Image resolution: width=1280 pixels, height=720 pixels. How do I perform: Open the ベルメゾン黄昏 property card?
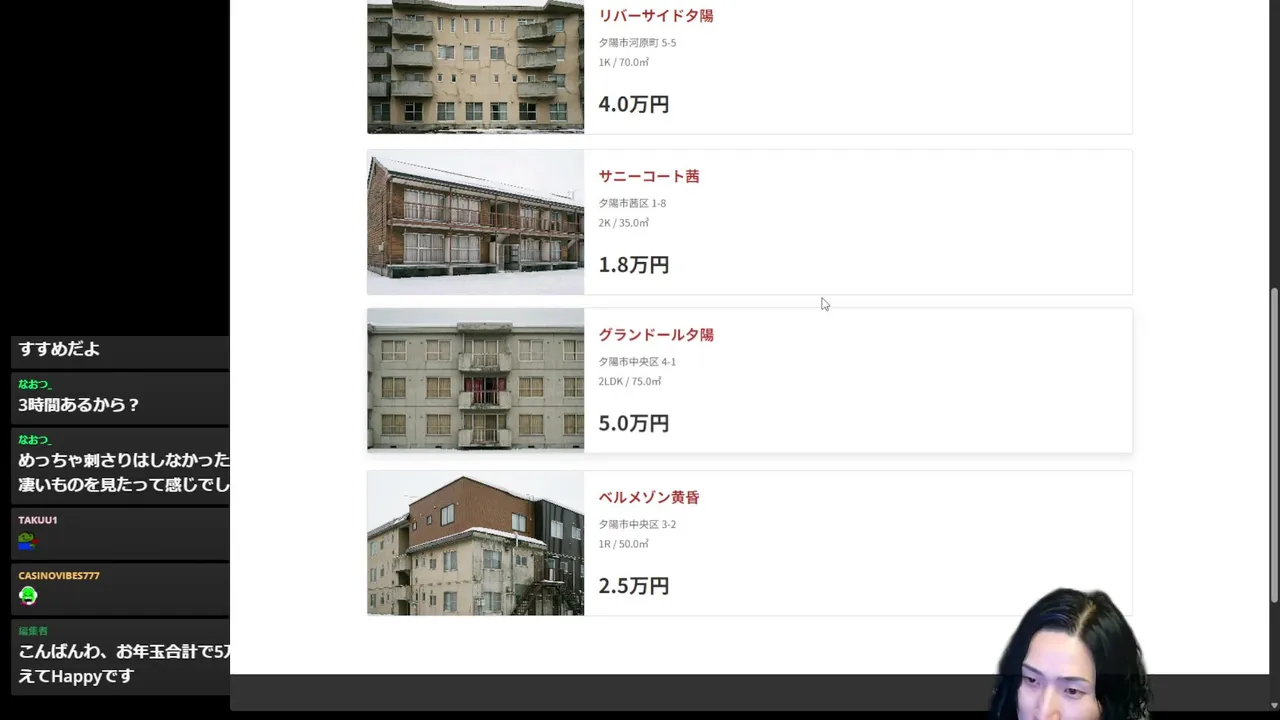click(x=648, y=497)
